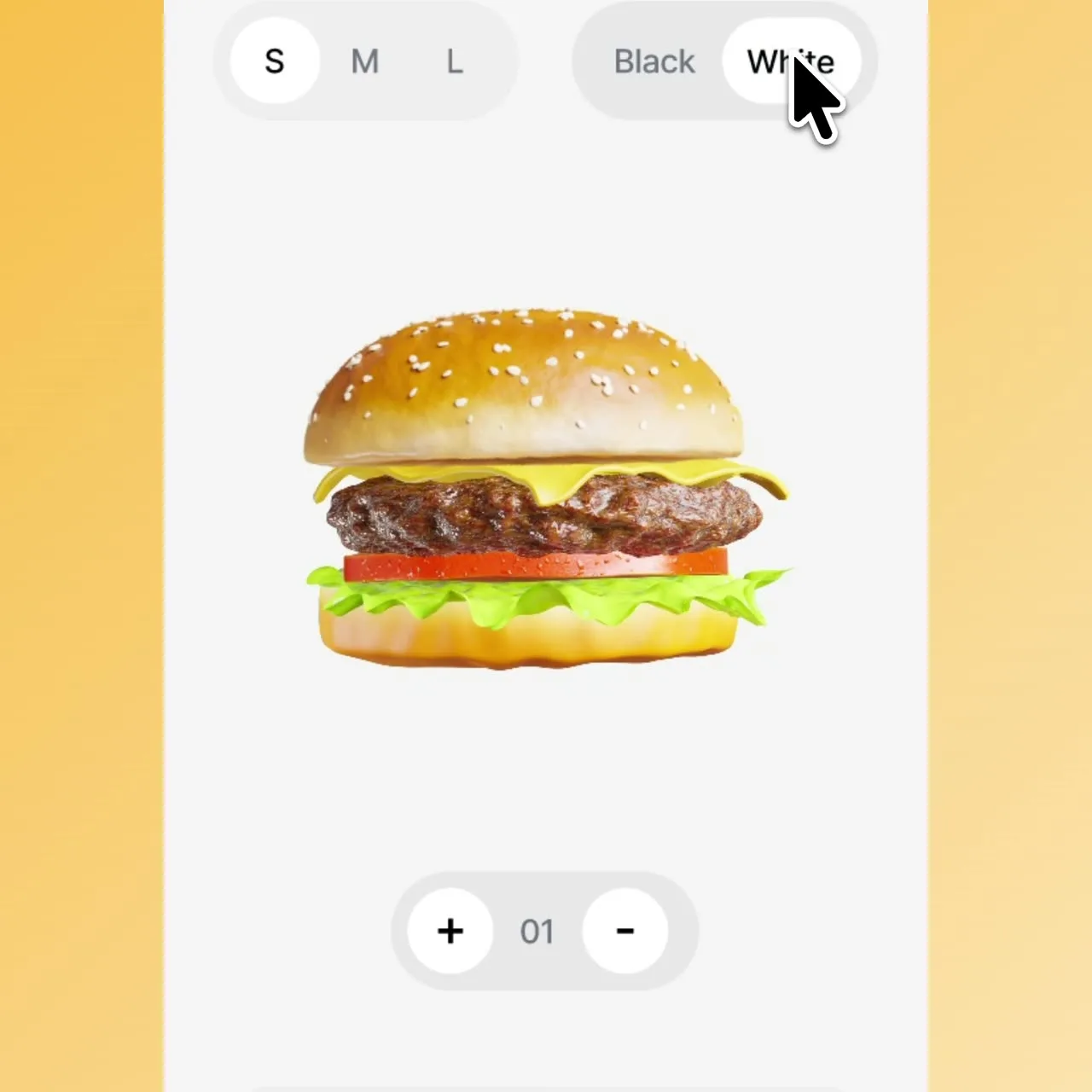1092x1092 pixels.
Task: Decrease quantity with the minus button
Action: [x=625, y=931]
